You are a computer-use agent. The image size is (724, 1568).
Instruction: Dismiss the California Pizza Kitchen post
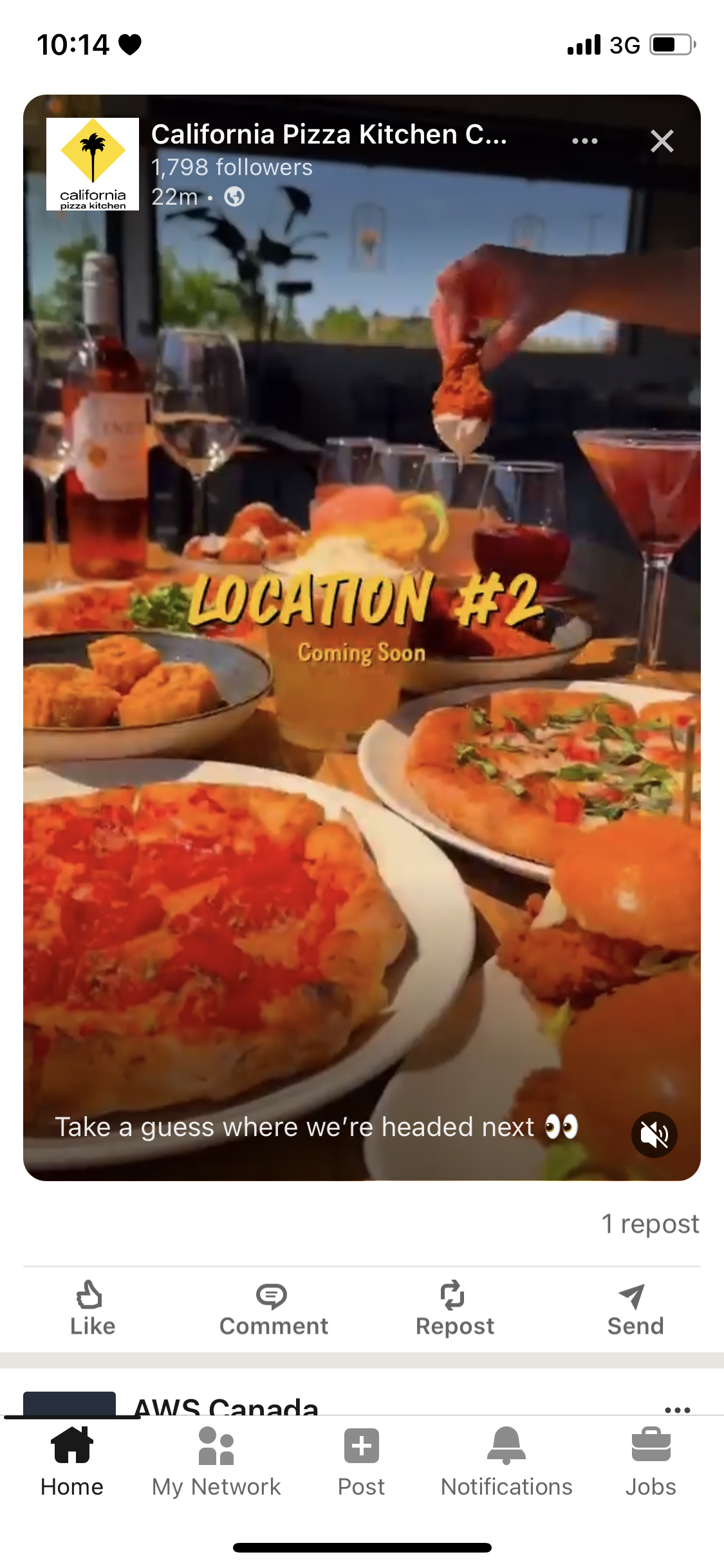pyautogui.click(x=662, y=141)
